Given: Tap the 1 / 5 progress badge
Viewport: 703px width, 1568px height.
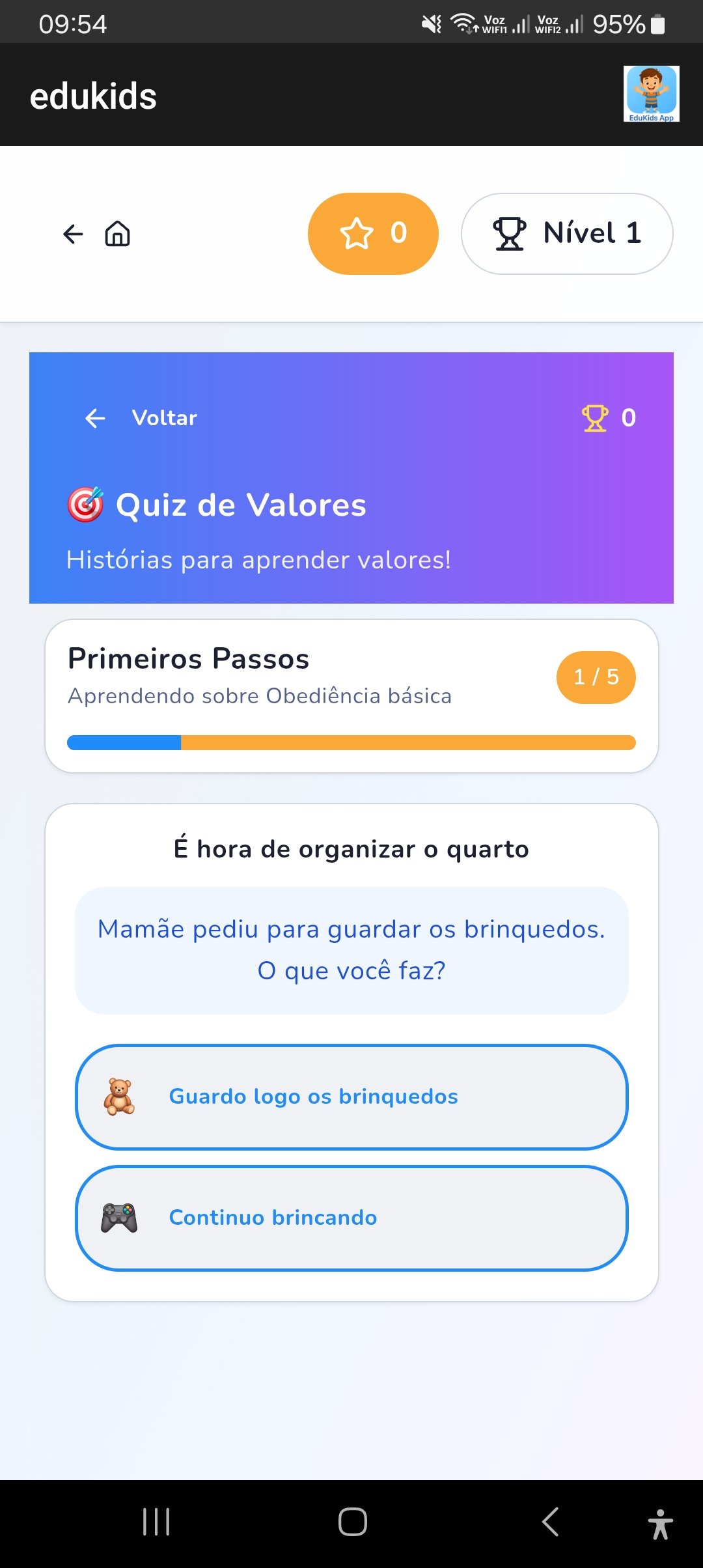Looking at the screenshot, I should (x=596, y=677).
